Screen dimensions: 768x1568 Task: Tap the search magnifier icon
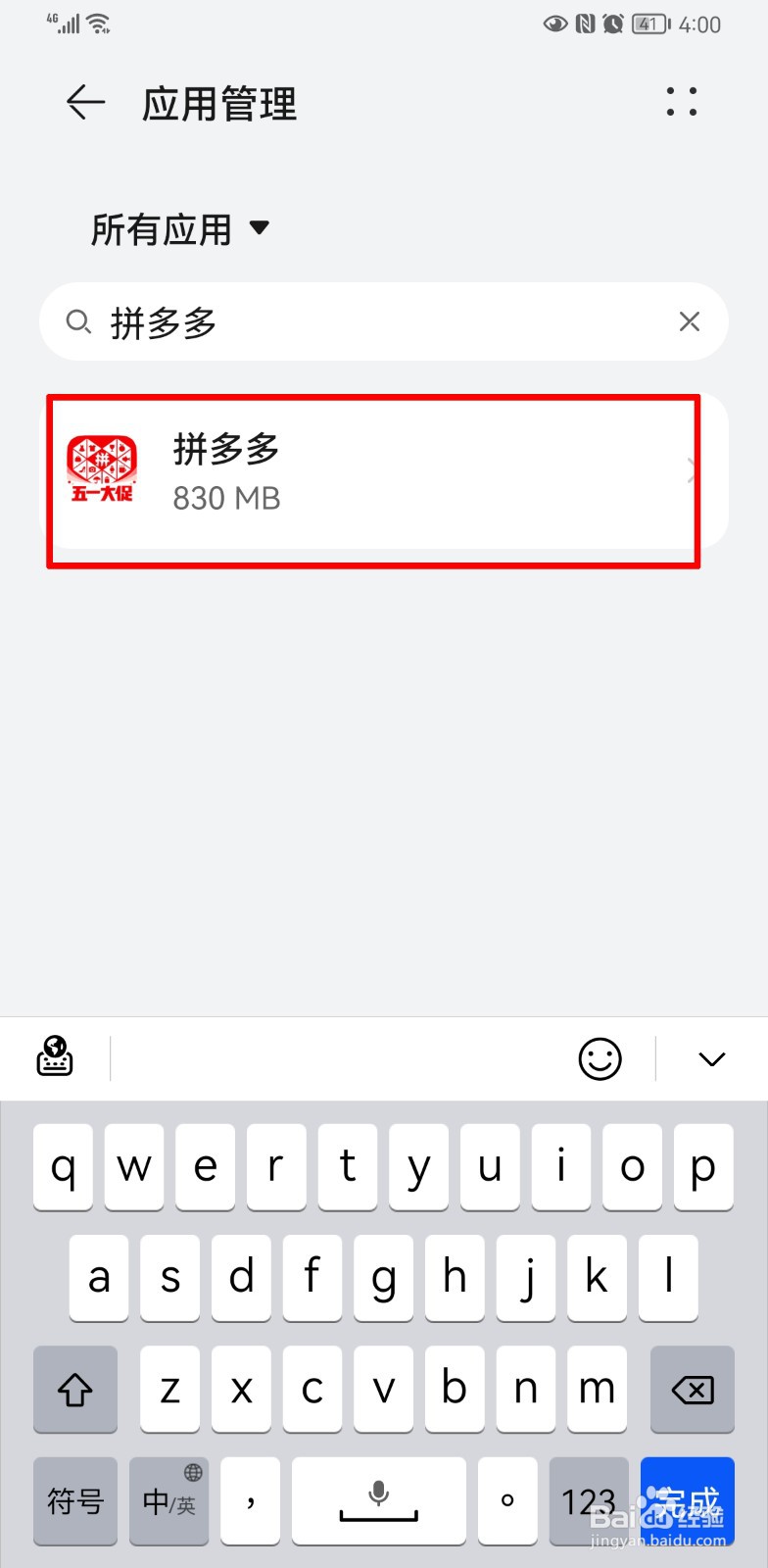click(x=79, y=321)
